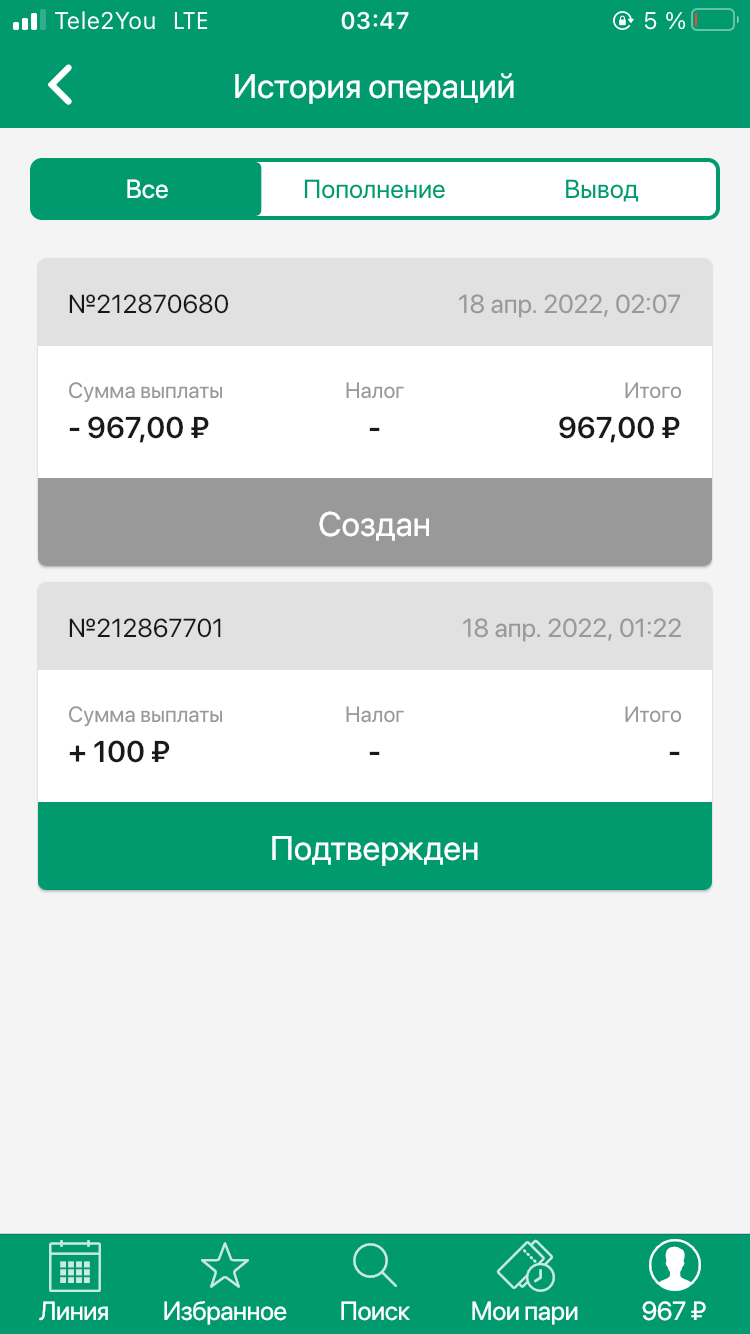Open Поиск in bottom bar

375,1281
